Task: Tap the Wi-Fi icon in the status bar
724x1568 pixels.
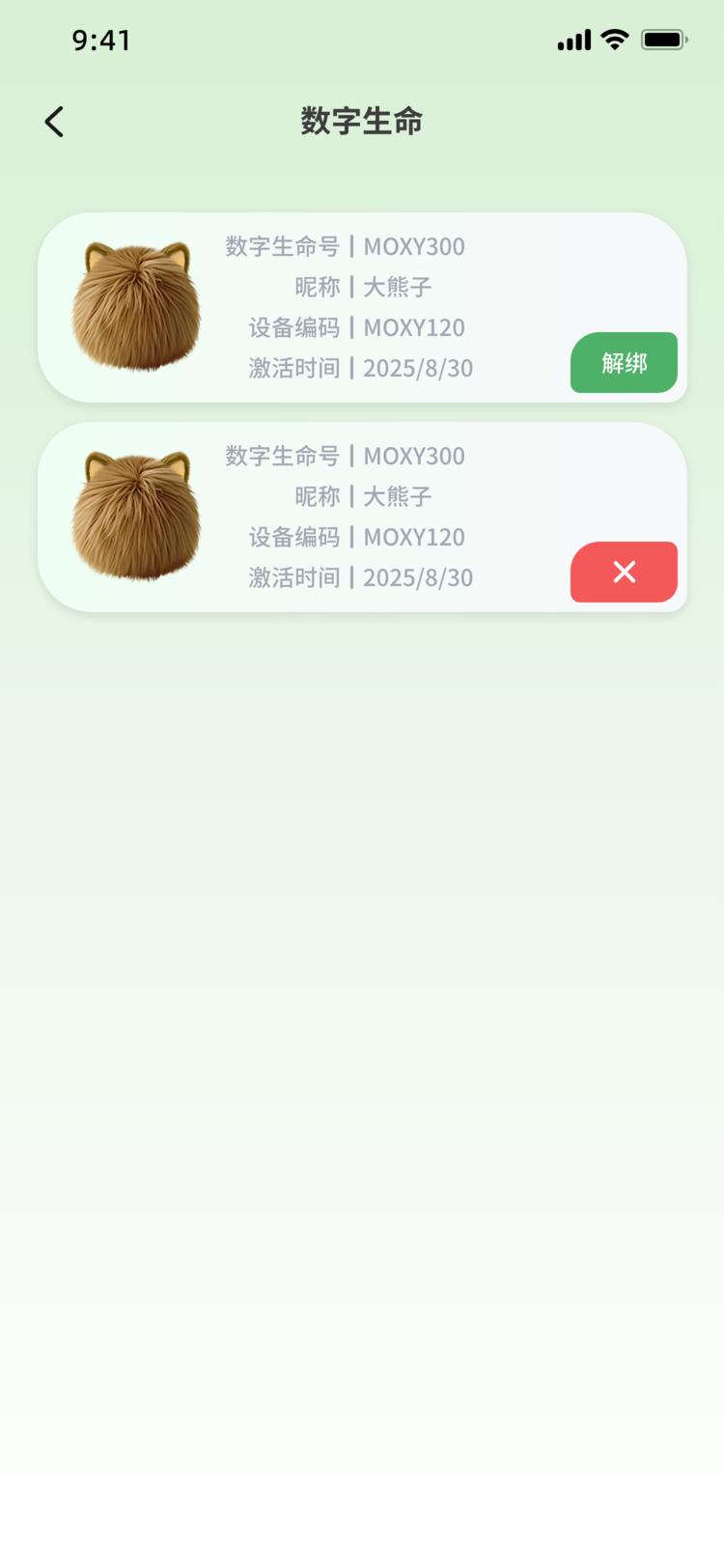Action: (x=615, y=39)
